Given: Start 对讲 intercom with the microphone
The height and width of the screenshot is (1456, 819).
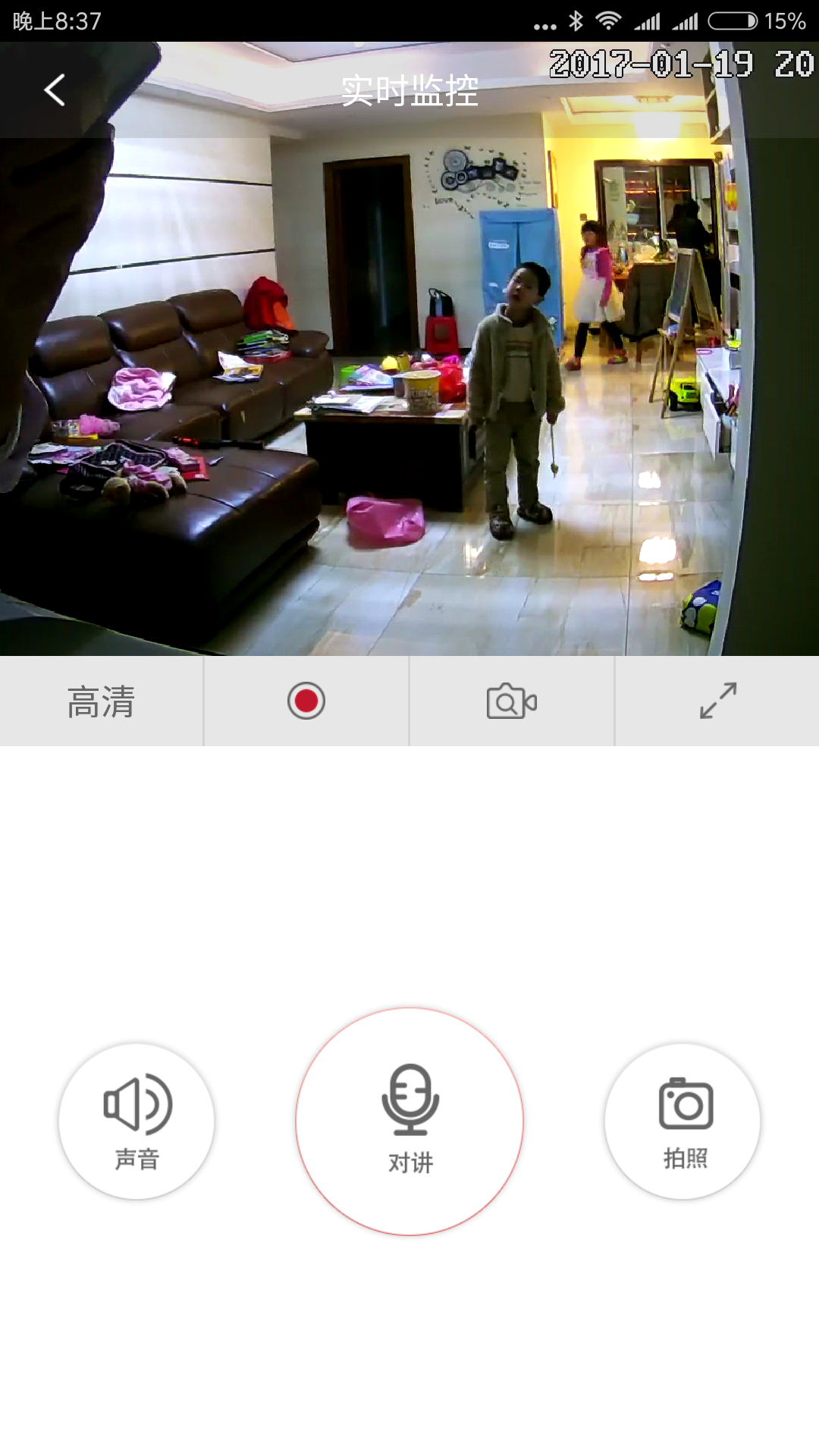Looking at the screenshot, I should pyautogui.click(x=409, y=1121).
